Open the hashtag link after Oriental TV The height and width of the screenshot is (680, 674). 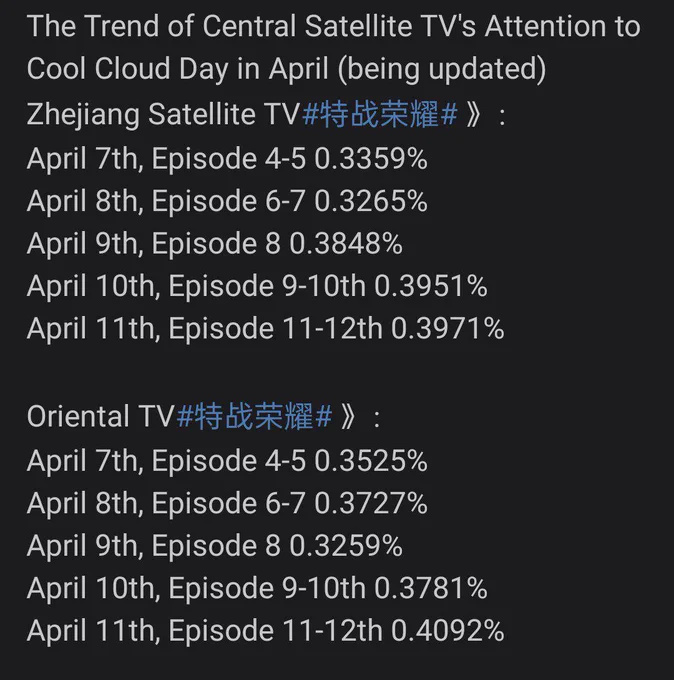click(x=255, y=416)
